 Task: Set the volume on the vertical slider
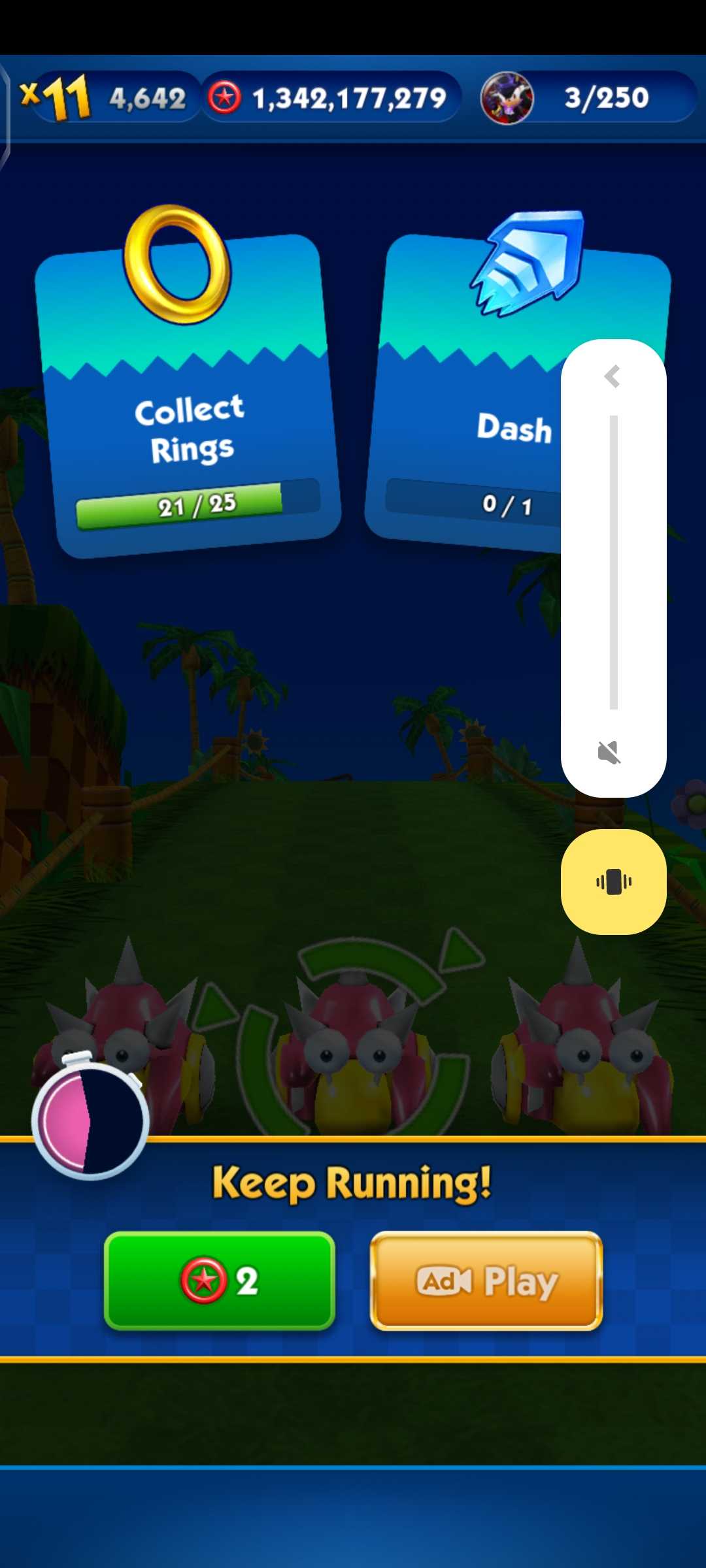click(x=613, y=562)
